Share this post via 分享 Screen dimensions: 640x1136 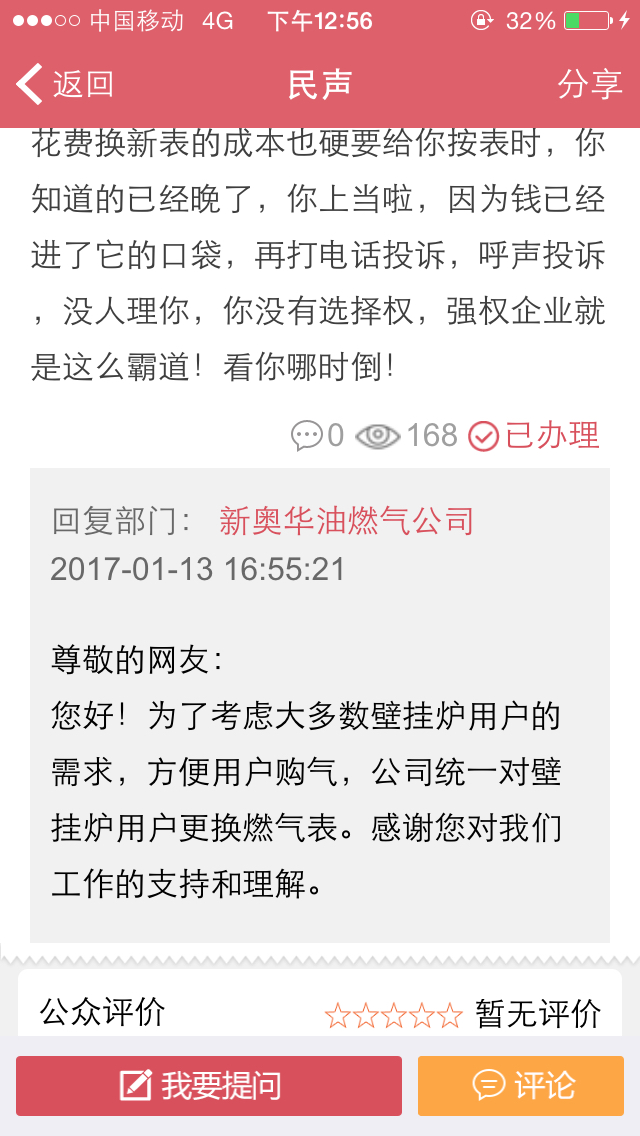590,85
